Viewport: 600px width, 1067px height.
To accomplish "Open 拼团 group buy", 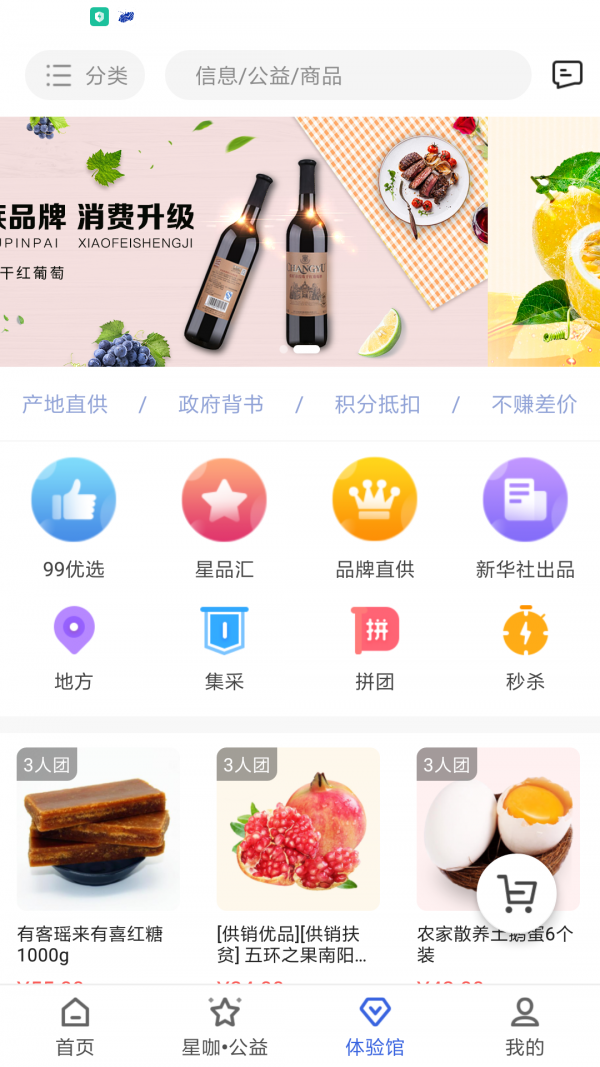I will [375, 649].
